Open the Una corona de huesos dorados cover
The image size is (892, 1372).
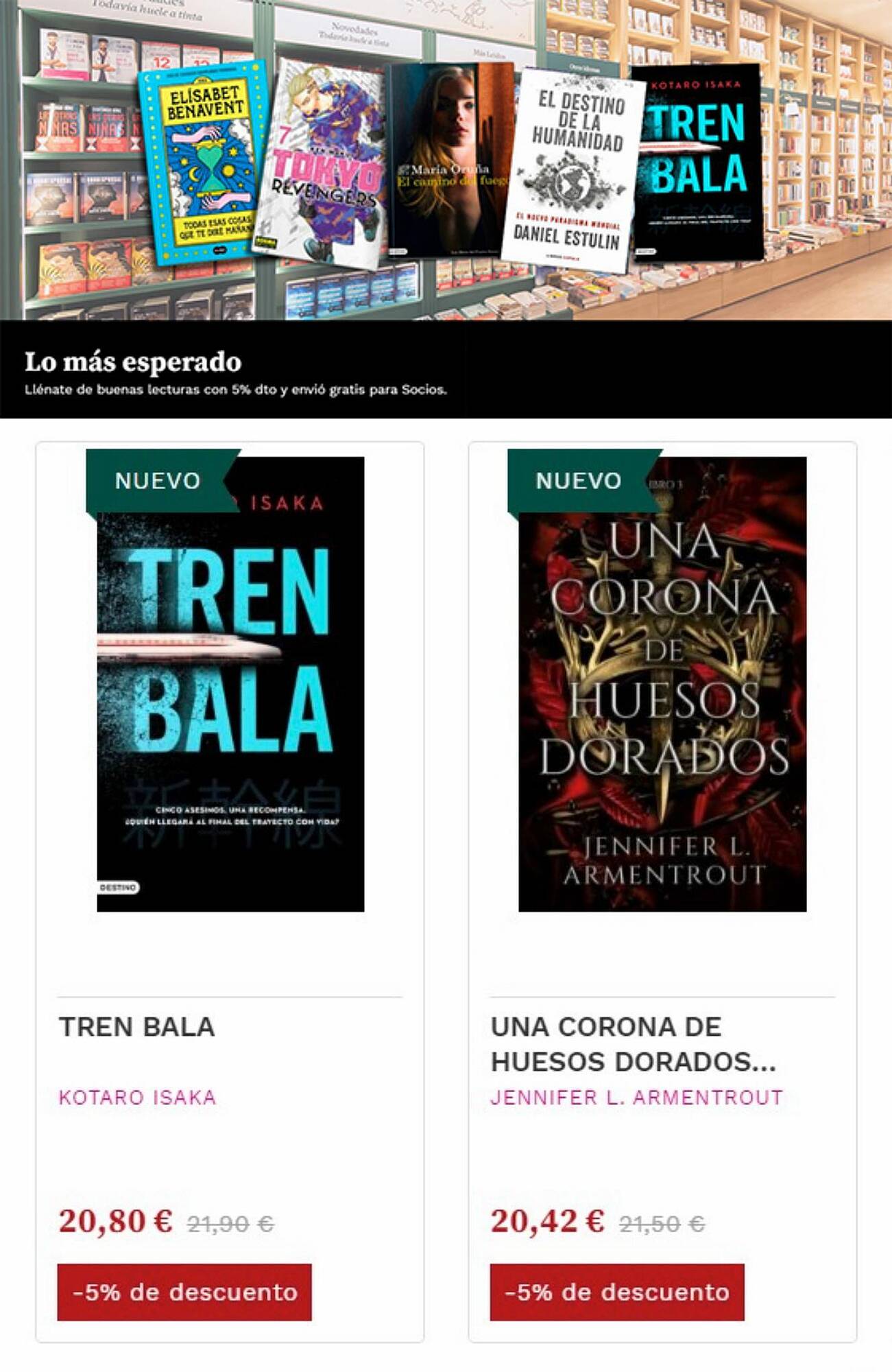(x=662, y=684)
